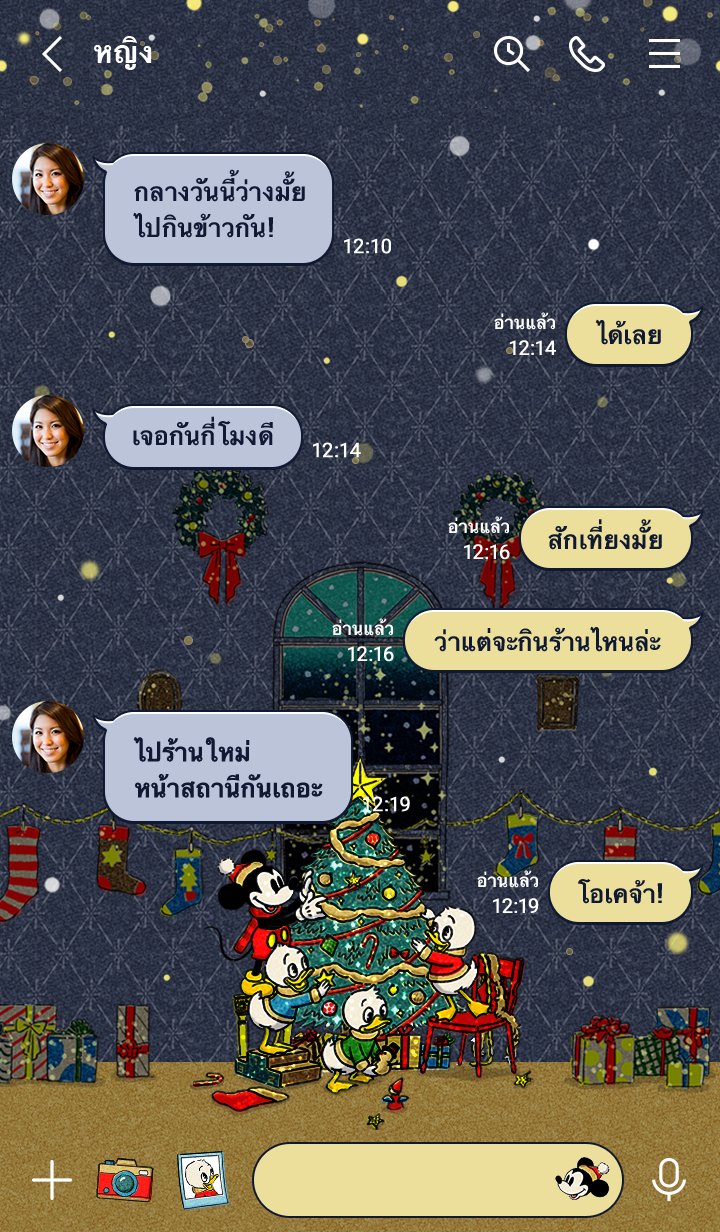This screenshot has height=1232, width=720.
Task: Open the camera to take a photo
Action: tap(125, 1181)
